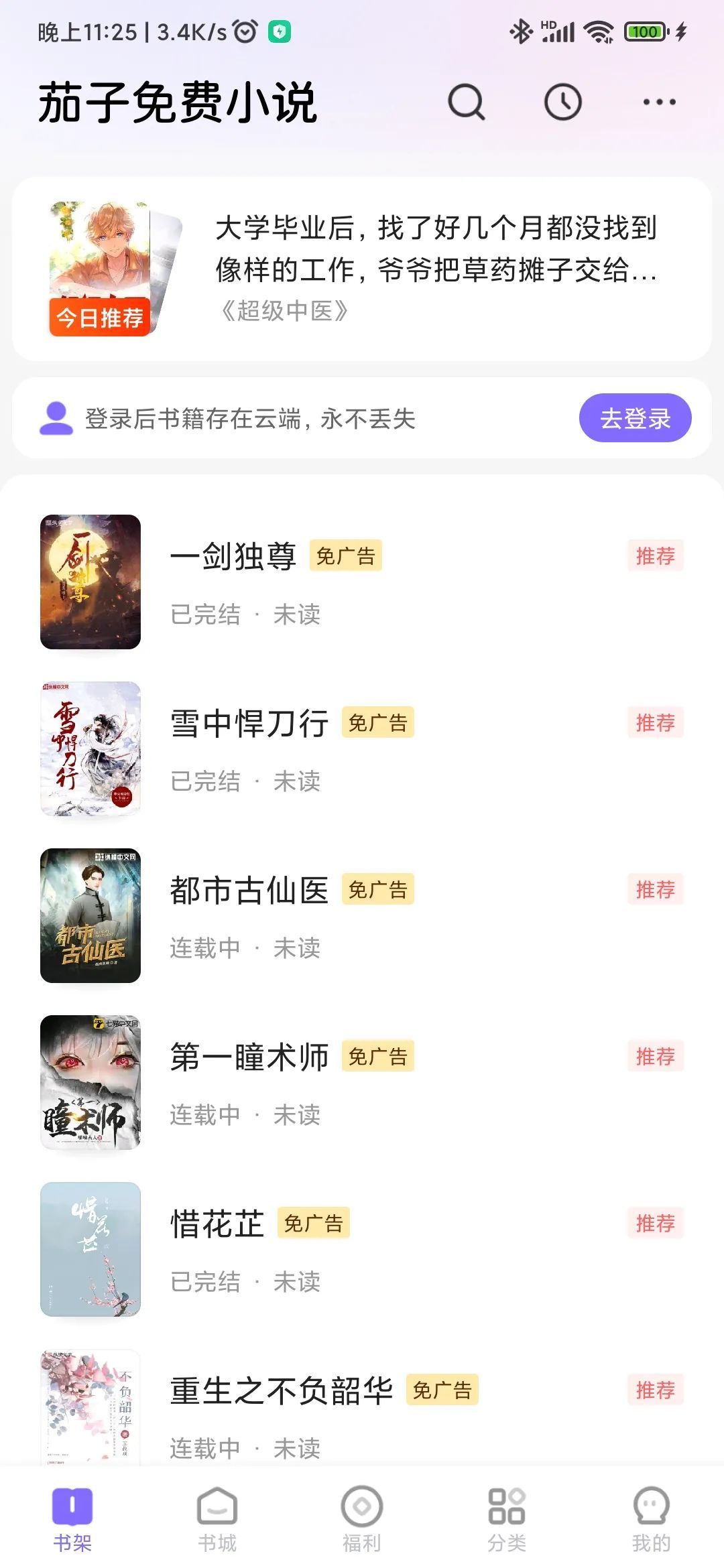Screen dimensions: 724x1568
Task: Open reading history clock icon
Action: (562, 103)
